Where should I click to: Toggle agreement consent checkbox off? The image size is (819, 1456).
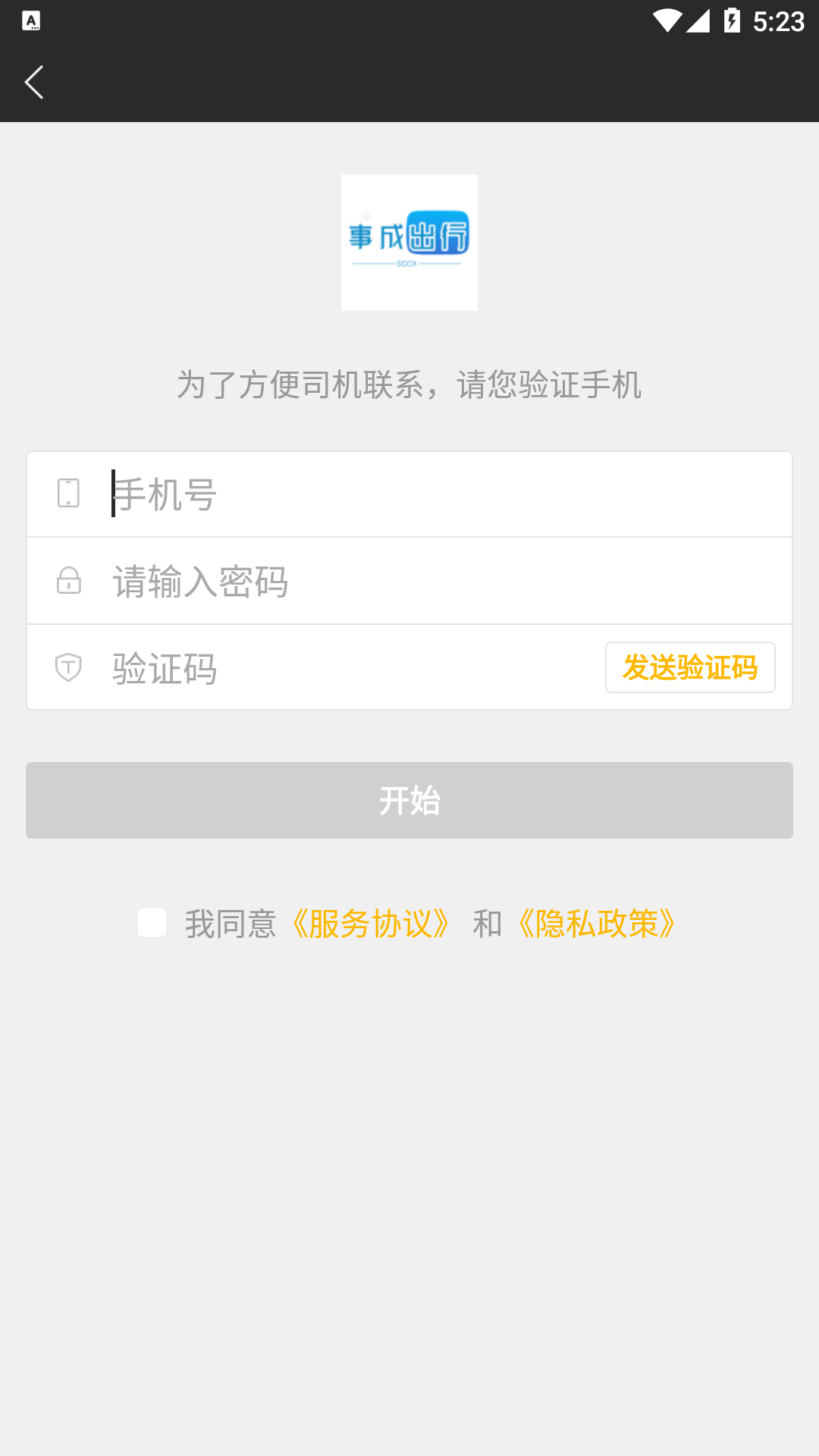[152, 923]
